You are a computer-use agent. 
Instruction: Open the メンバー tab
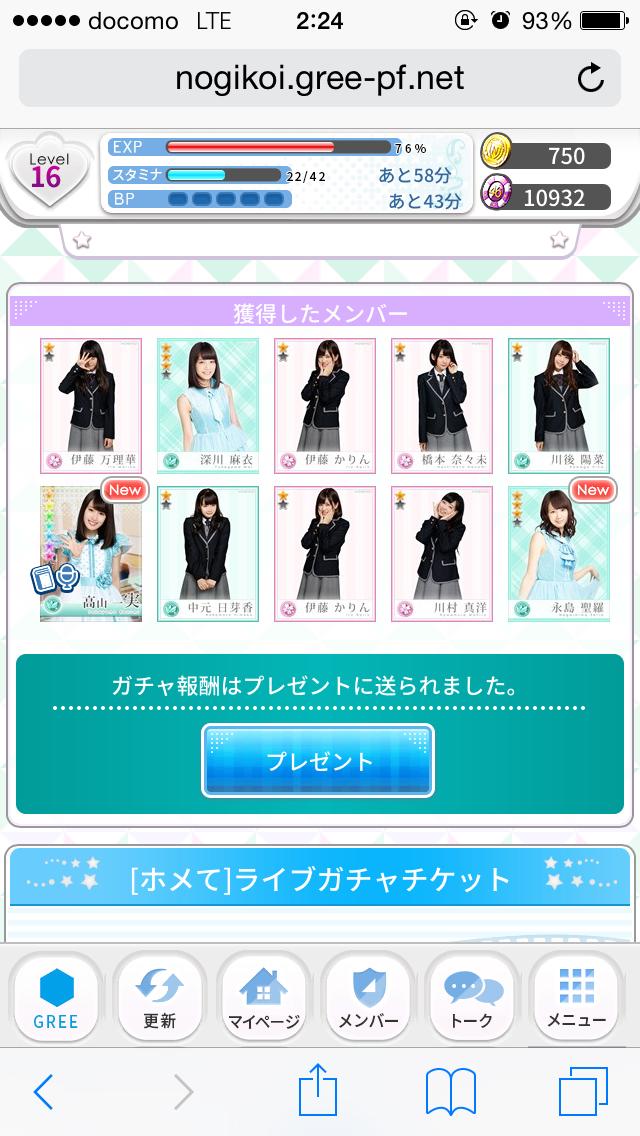click(368, 997)
